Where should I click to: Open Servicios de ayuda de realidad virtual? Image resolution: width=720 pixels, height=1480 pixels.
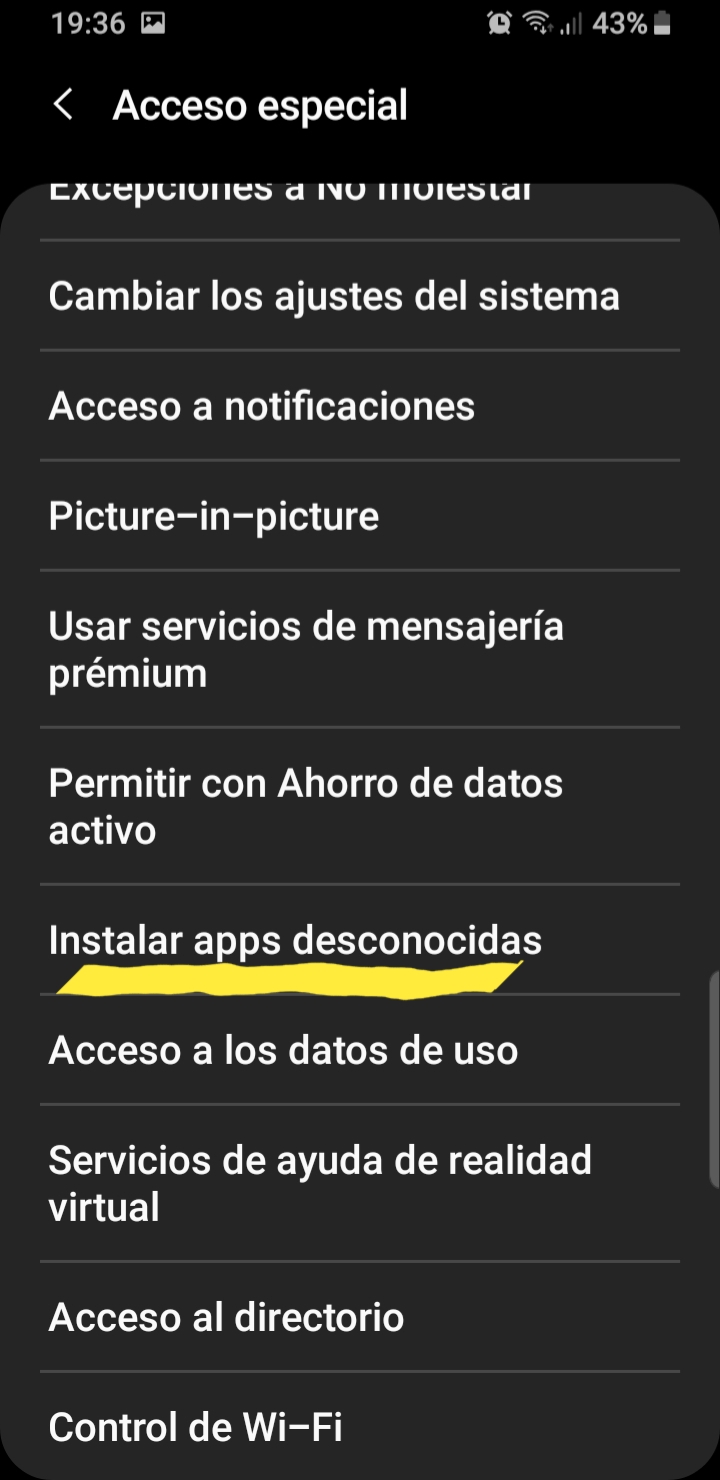(320, 1183)
